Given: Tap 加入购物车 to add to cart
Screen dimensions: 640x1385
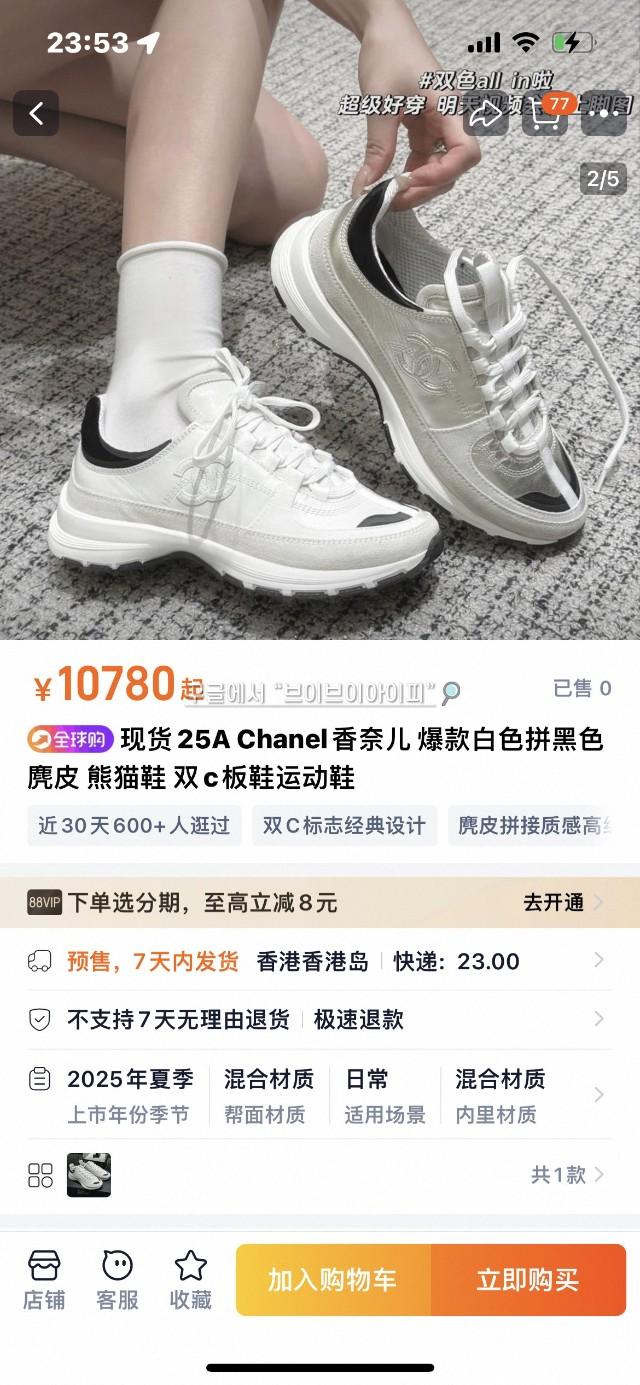Looking at the screenshot, I should [333, 1280].
